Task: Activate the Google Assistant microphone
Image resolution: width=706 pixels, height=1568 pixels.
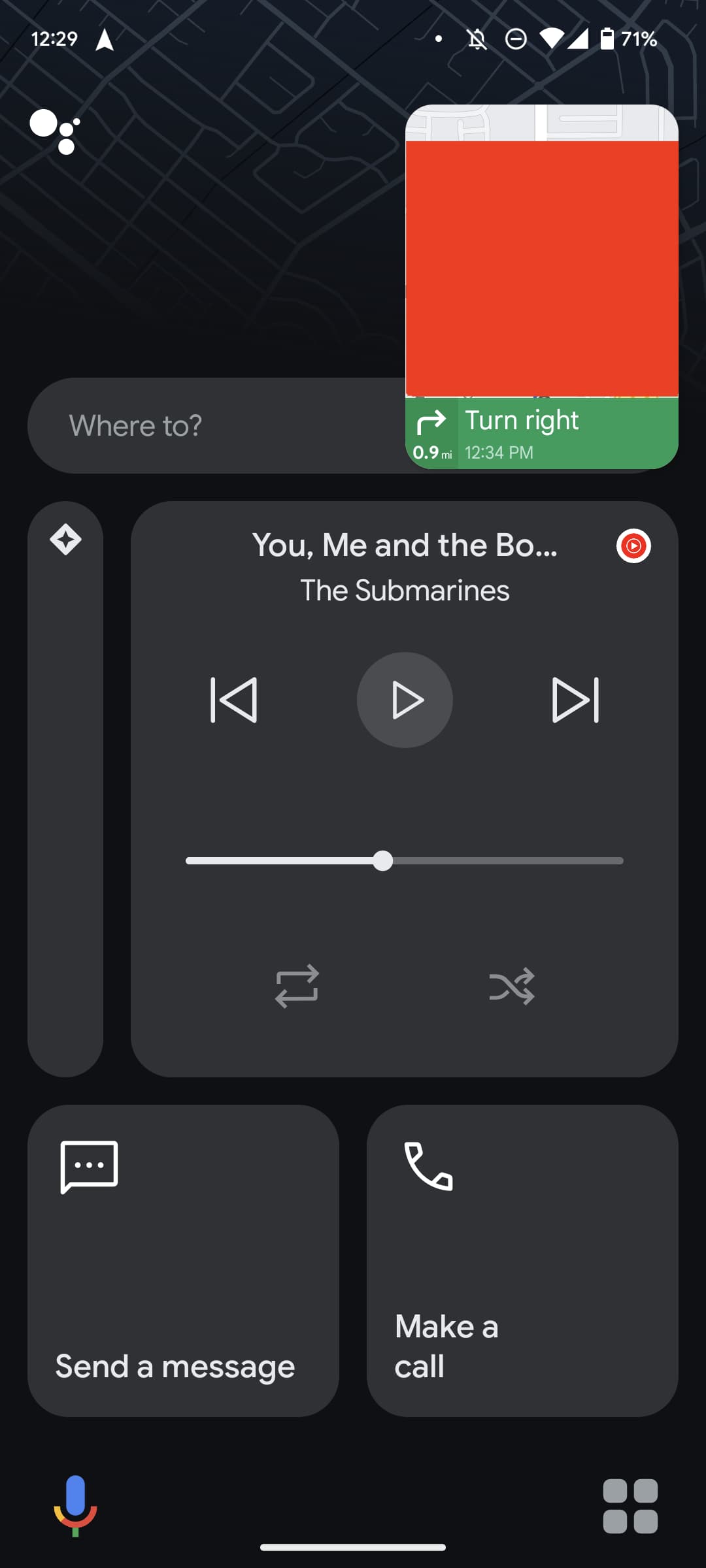Action: point(75,1505)
